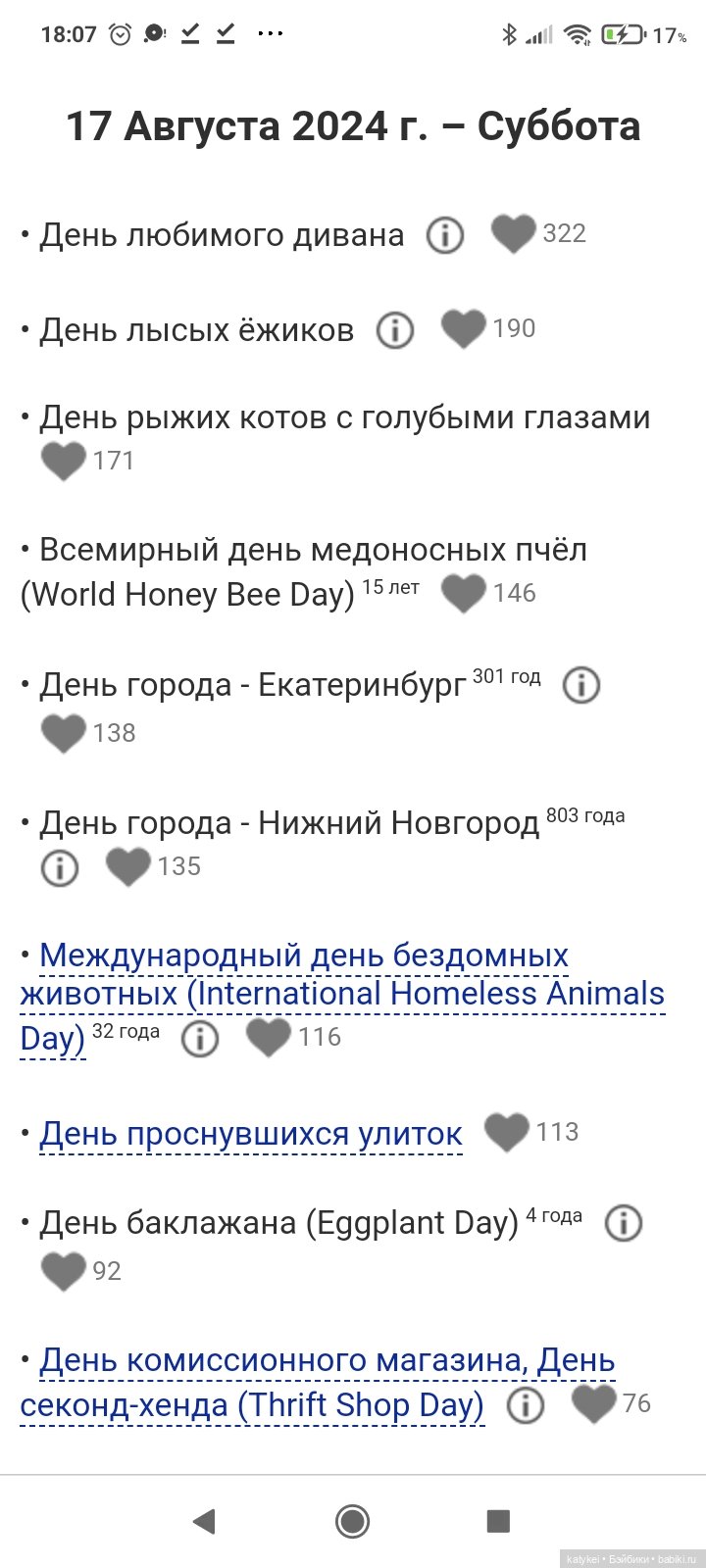Open info for День любимого дивана

click(444, 235)
